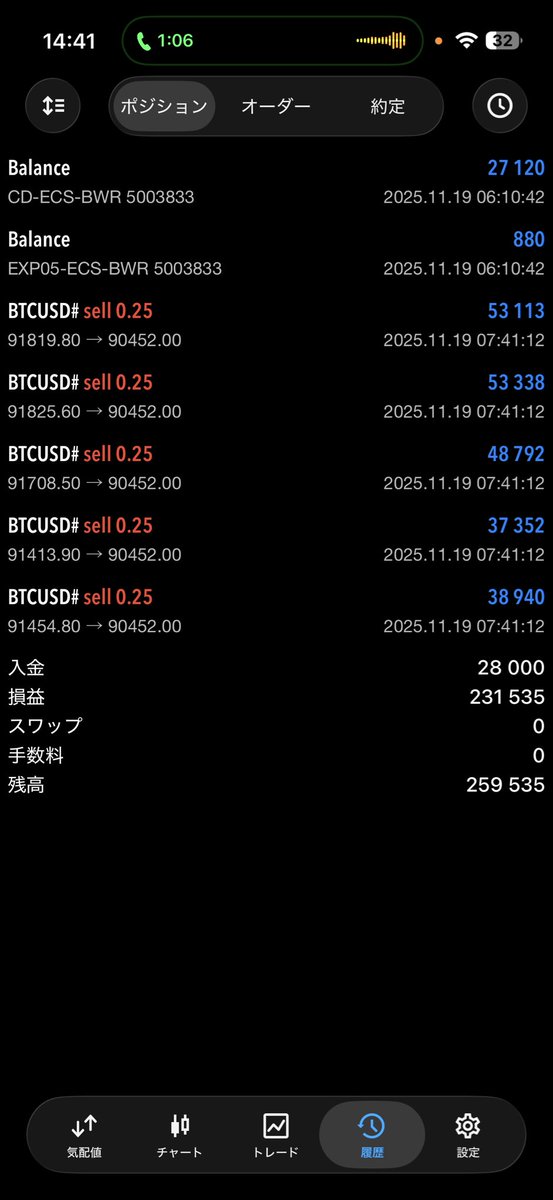
Task: Open the BTCUSD sell with profit 53 113
Action: (x=276, y=325)
